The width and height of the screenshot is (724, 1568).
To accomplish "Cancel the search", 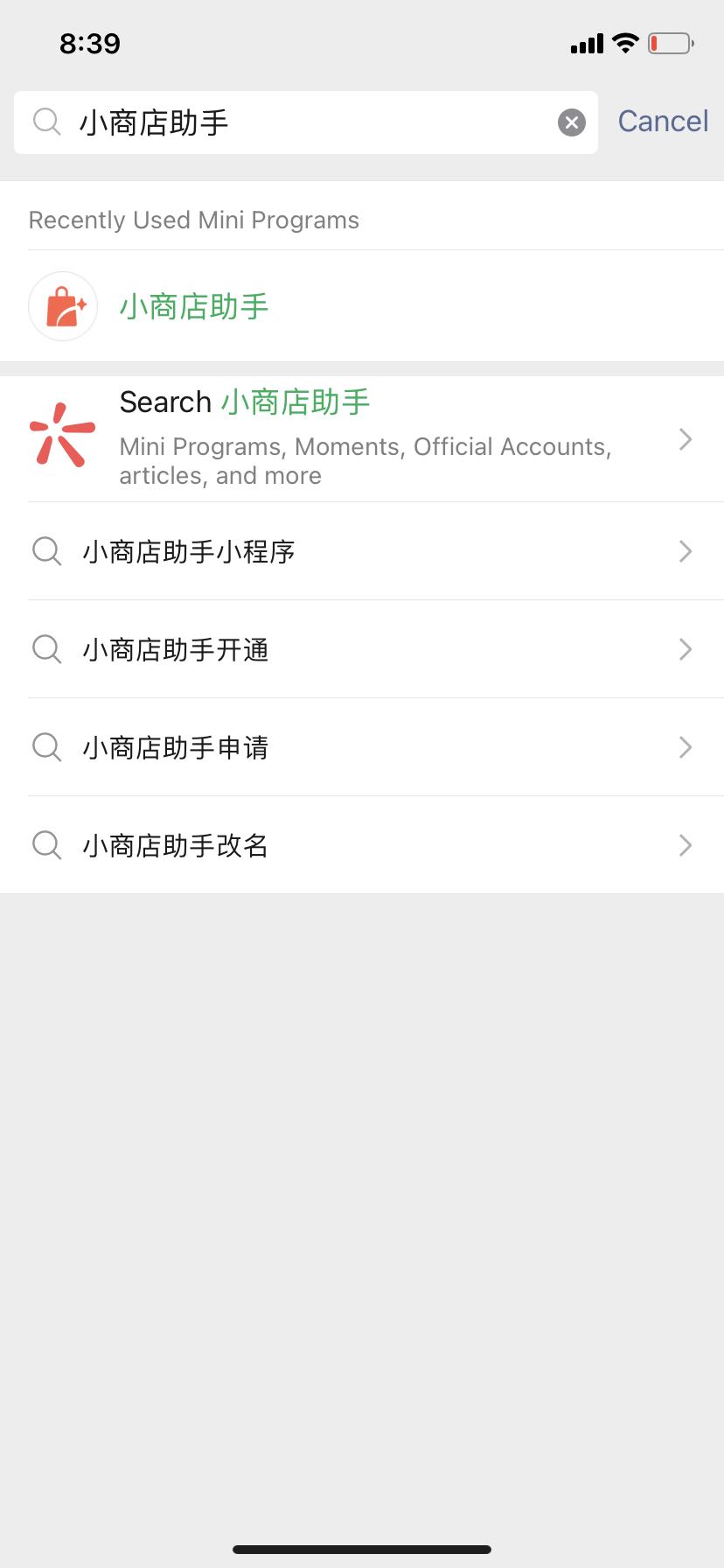I will pos(663,122).
